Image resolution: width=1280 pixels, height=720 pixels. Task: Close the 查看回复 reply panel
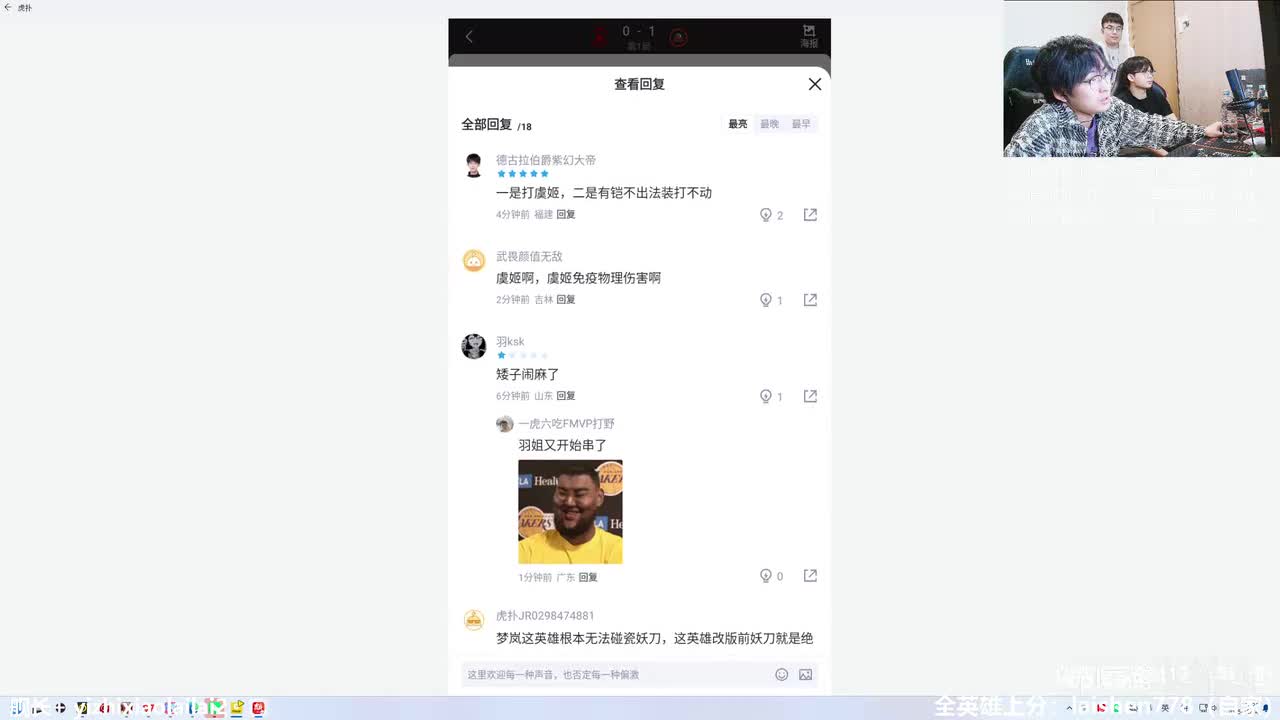[x=815, y=85]
